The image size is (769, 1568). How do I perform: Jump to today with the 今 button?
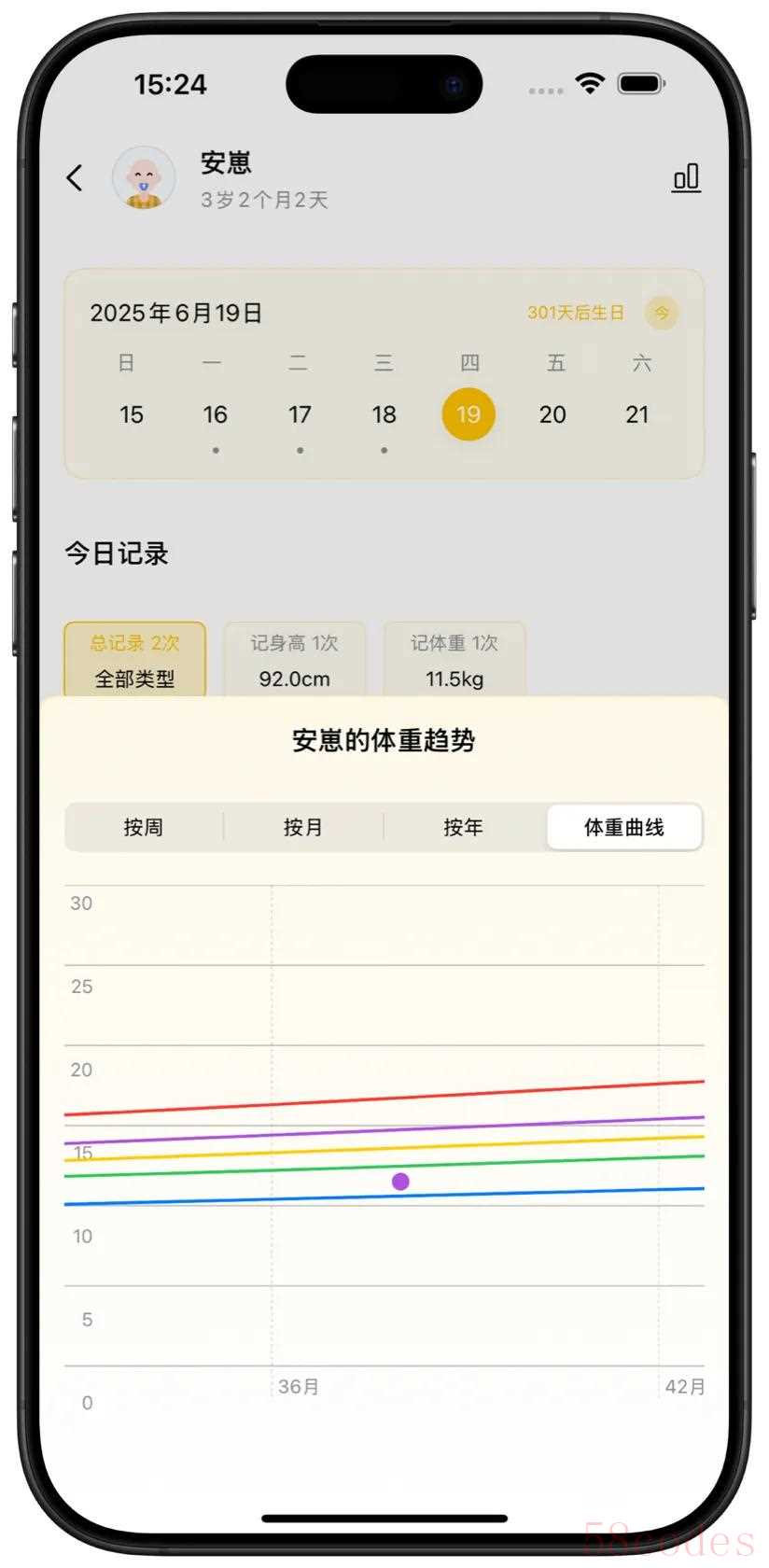tap(661, 313)
